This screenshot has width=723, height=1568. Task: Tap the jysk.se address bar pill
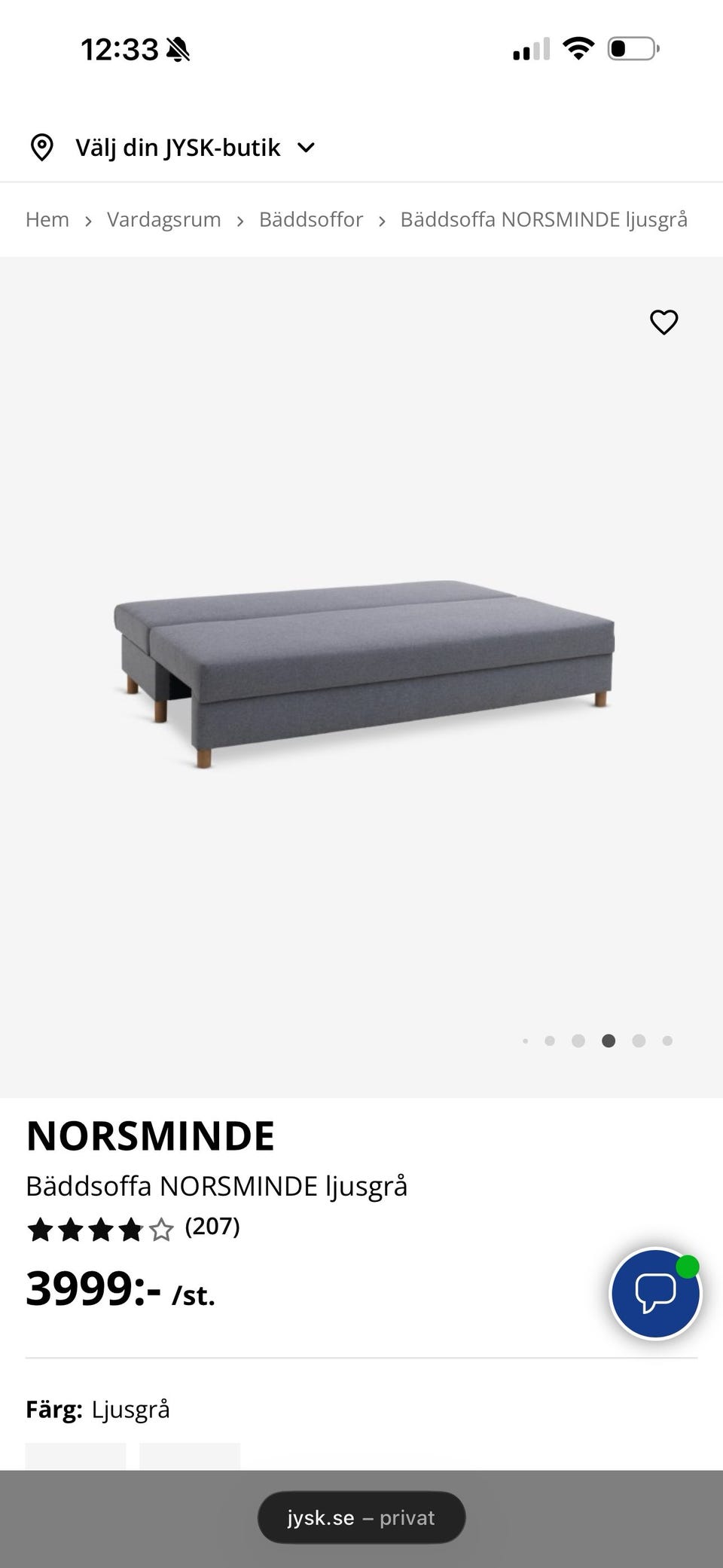point(361,1518)
